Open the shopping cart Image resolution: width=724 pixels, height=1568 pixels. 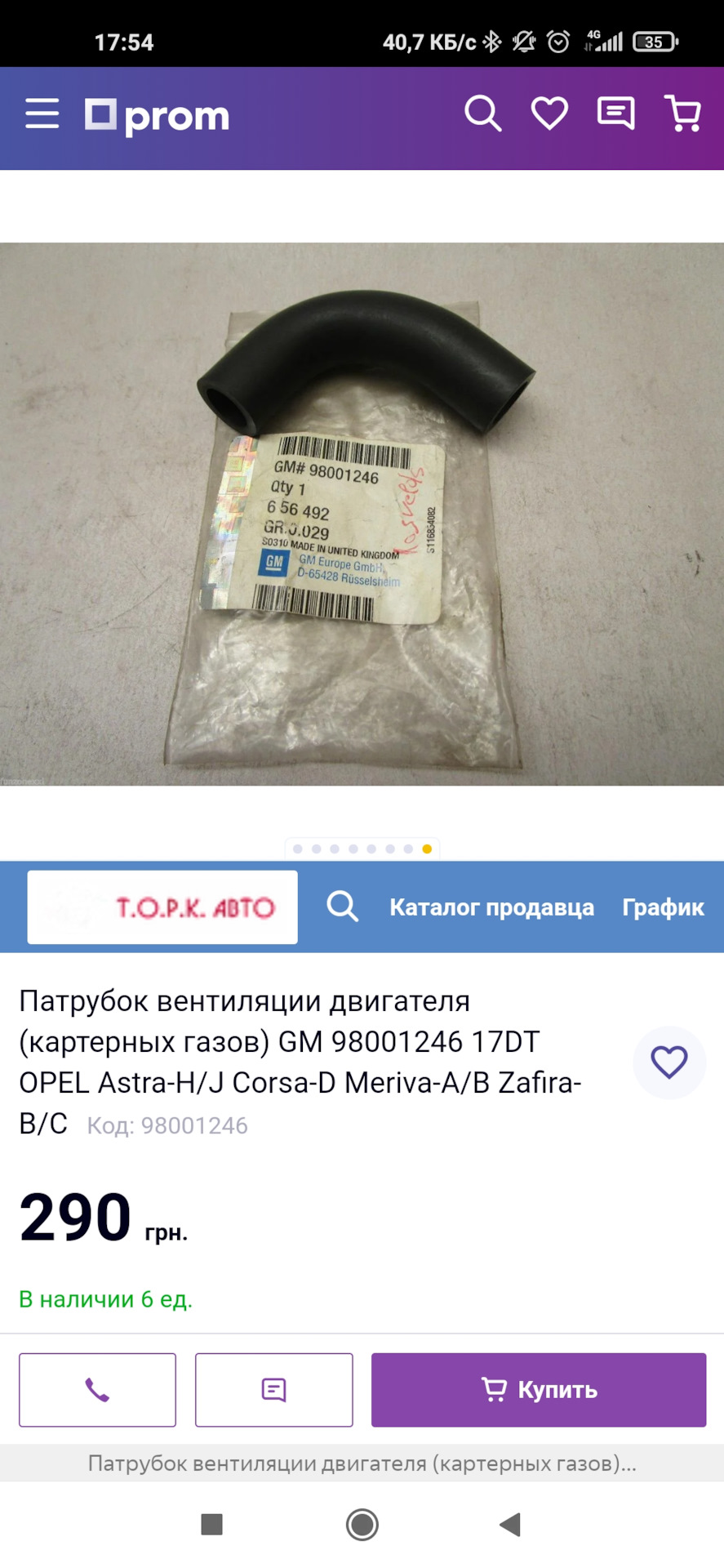[x=682, y=114]
